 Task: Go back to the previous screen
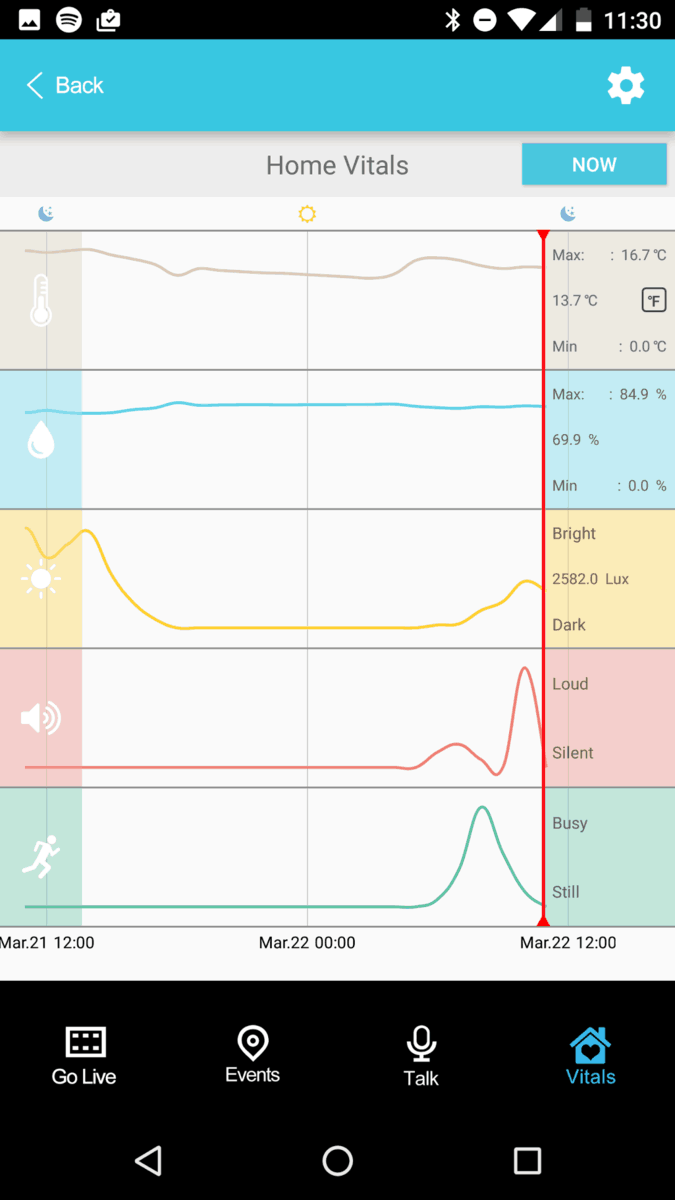[65, 86]
